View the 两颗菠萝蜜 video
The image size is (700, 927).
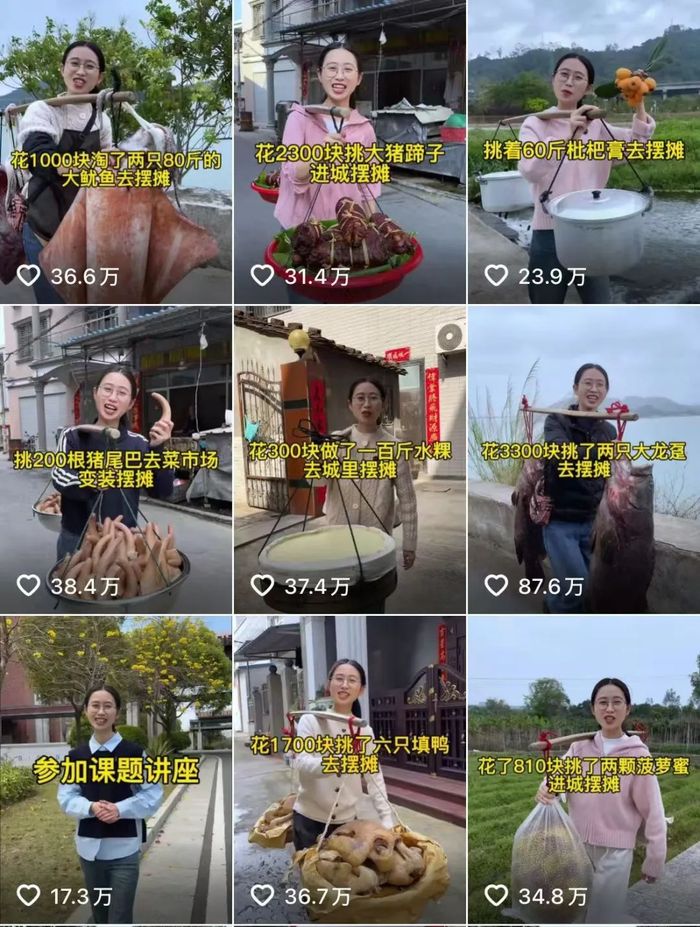(584, 770)
